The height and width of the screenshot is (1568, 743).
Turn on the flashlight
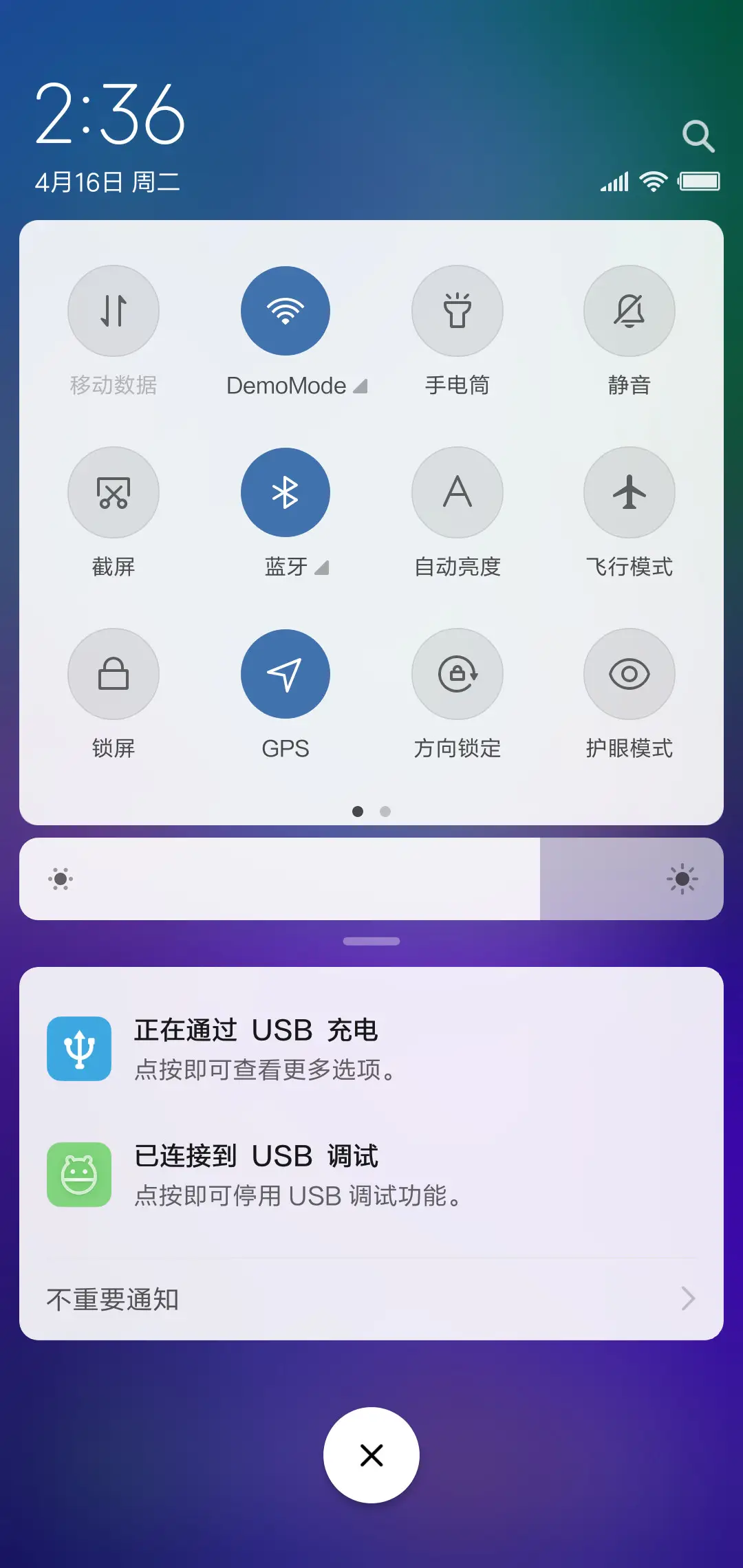click(x=457, y=311)
